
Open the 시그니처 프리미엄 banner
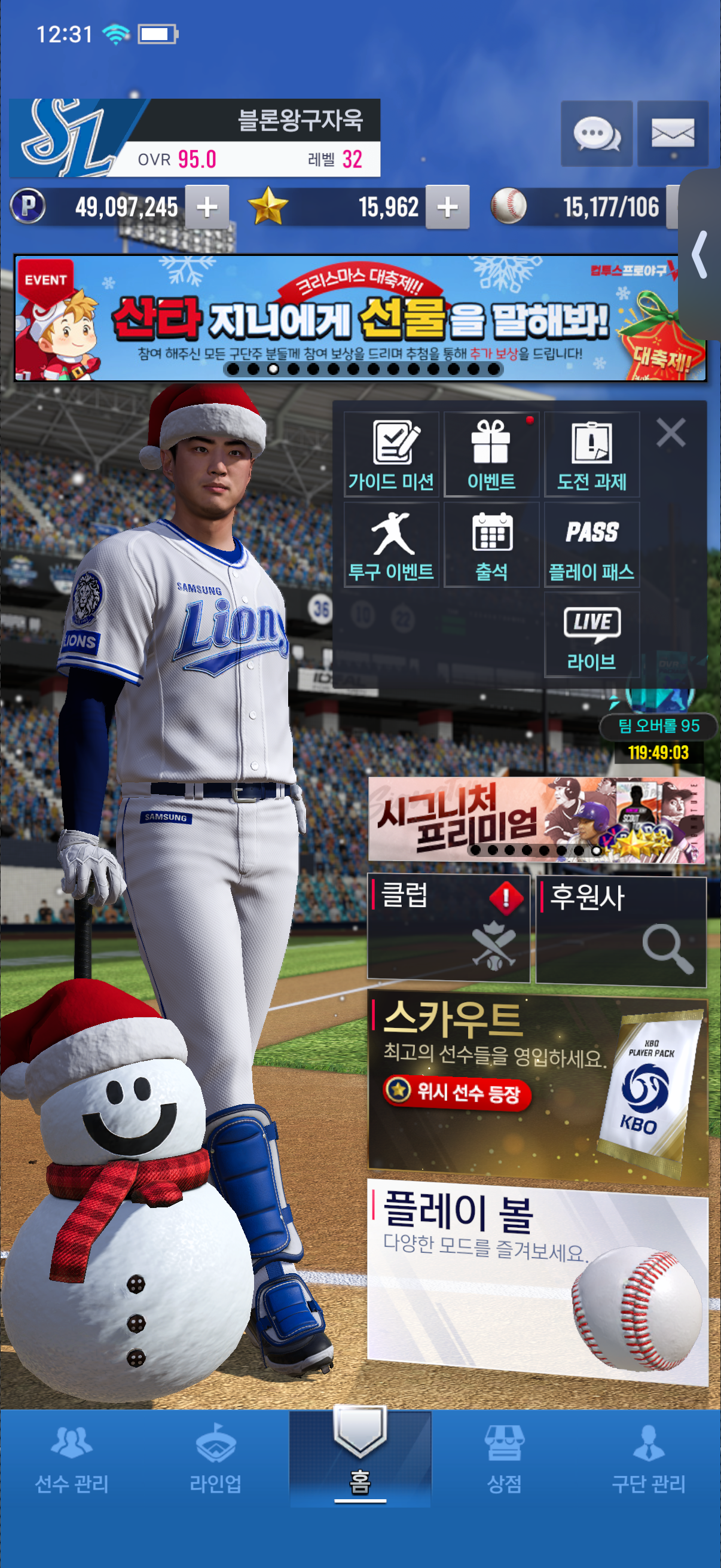(x=536, y=819)
